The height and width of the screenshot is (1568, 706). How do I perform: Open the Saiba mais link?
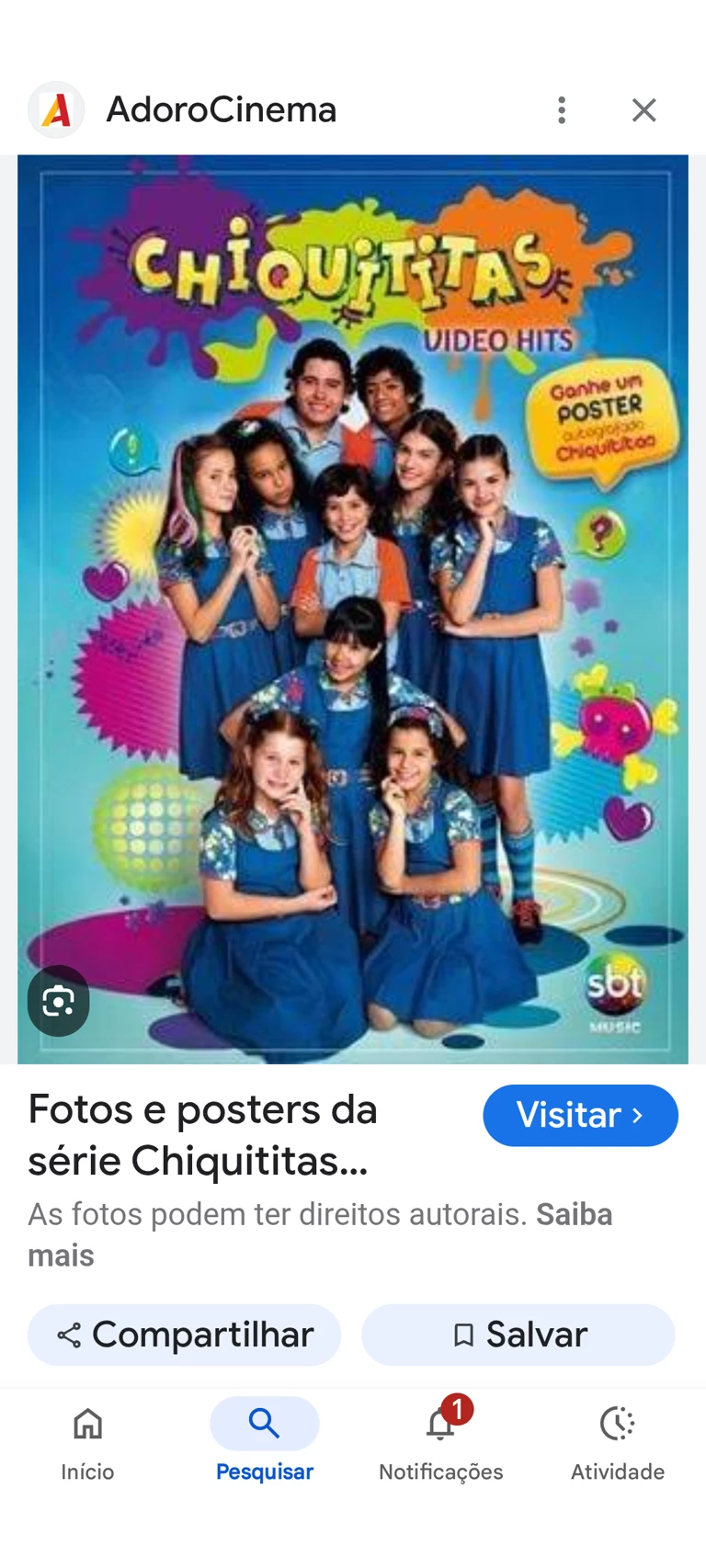tap(574, 1215)
